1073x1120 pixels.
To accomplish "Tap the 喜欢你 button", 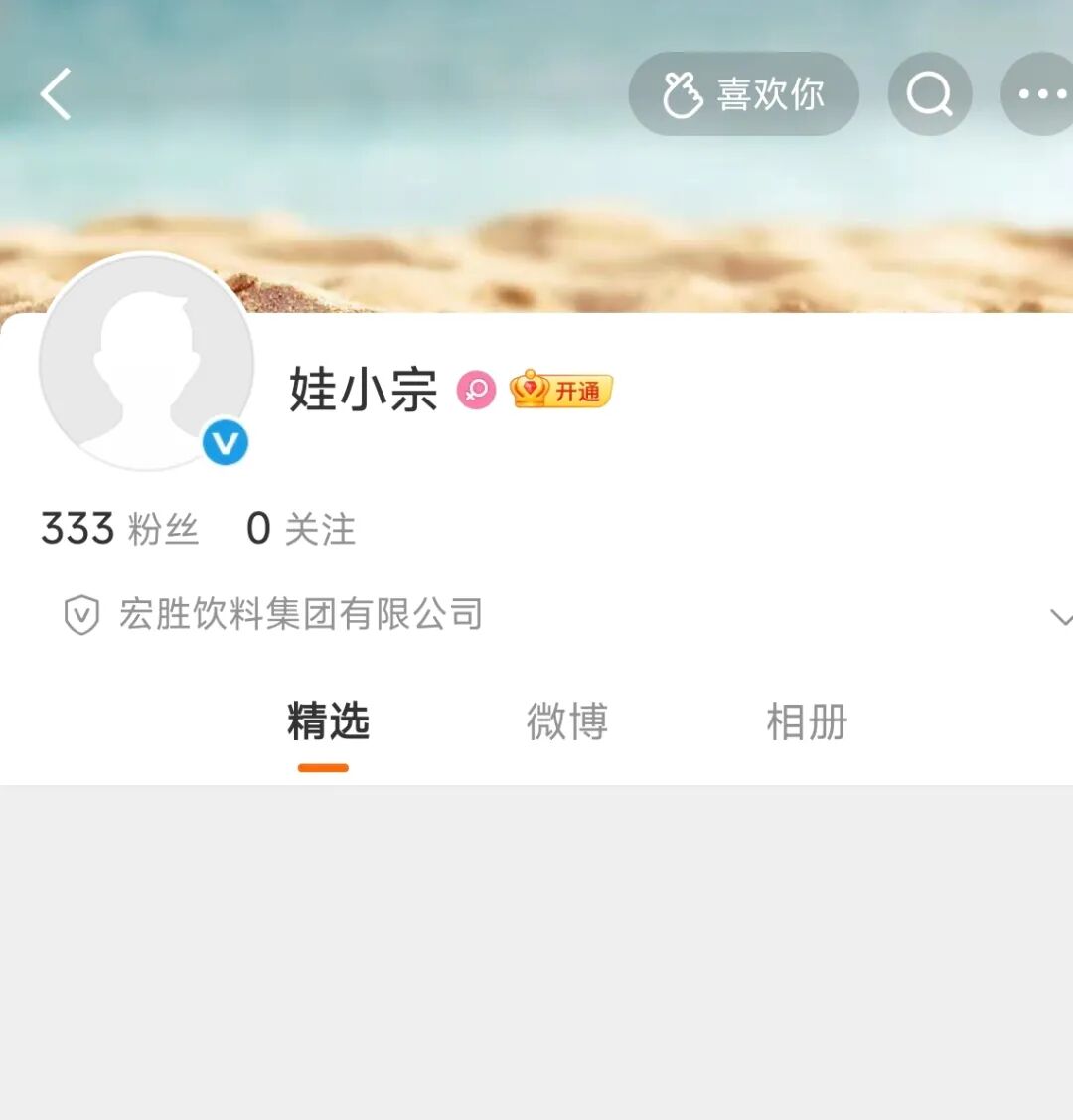I will (743, 94).
